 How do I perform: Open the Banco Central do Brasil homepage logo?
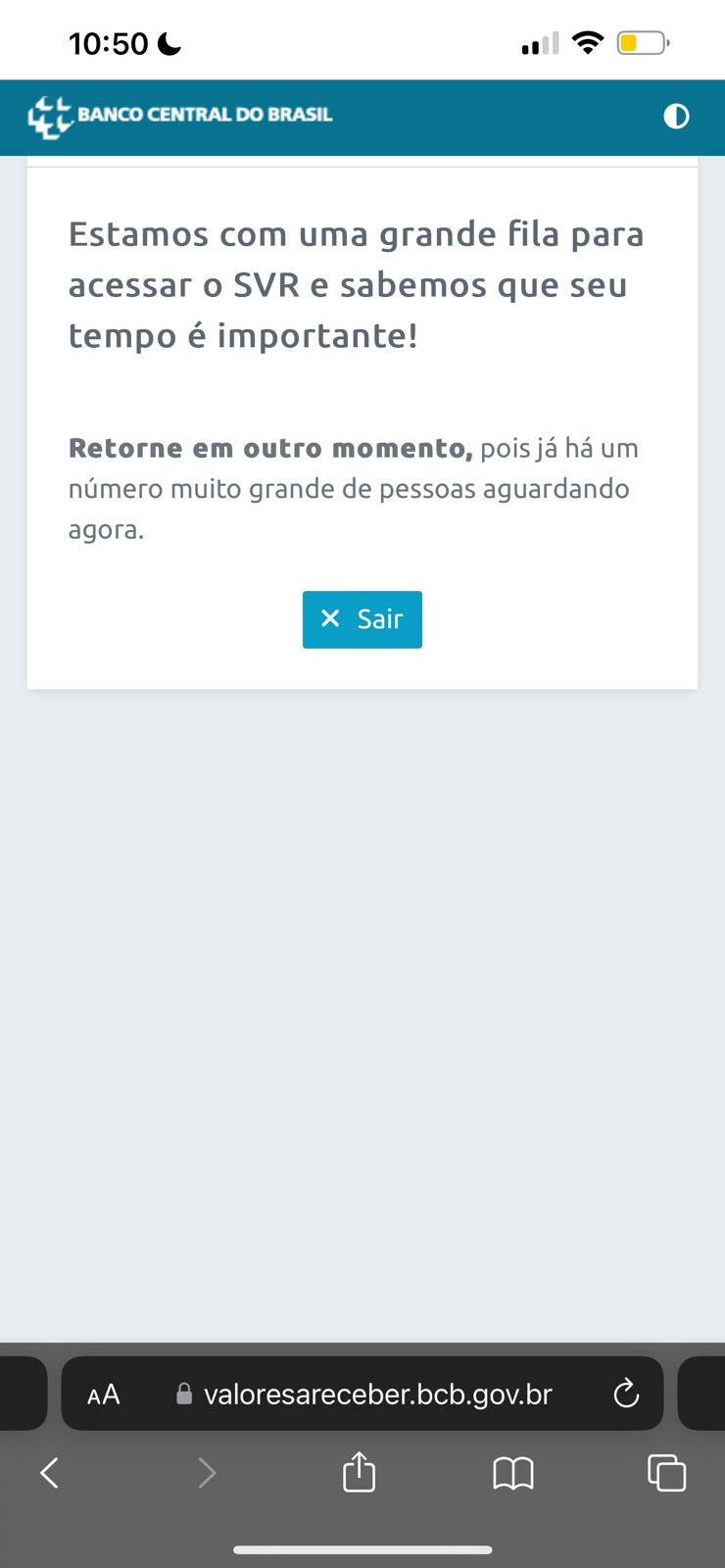point(180,116)
